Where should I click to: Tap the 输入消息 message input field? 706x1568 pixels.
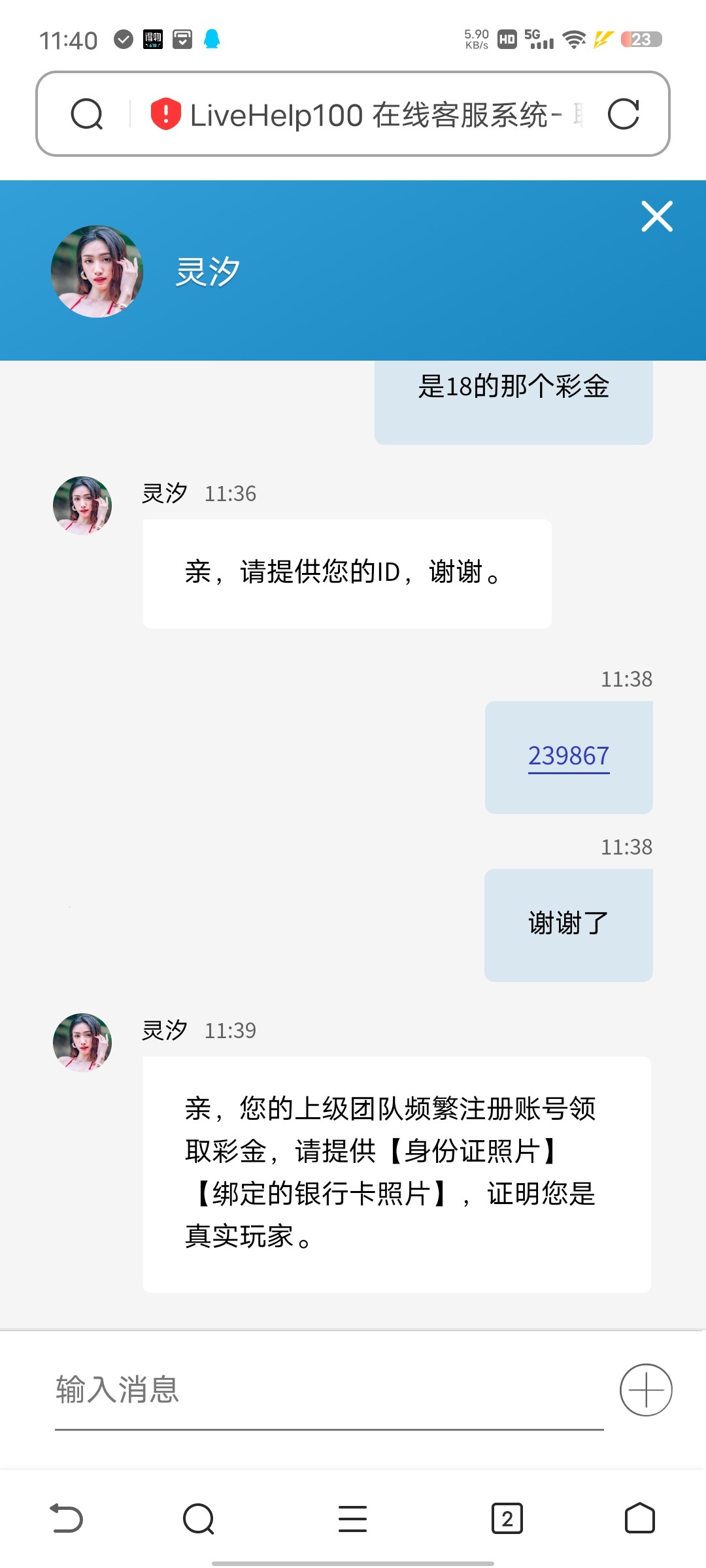[261, 1388]
